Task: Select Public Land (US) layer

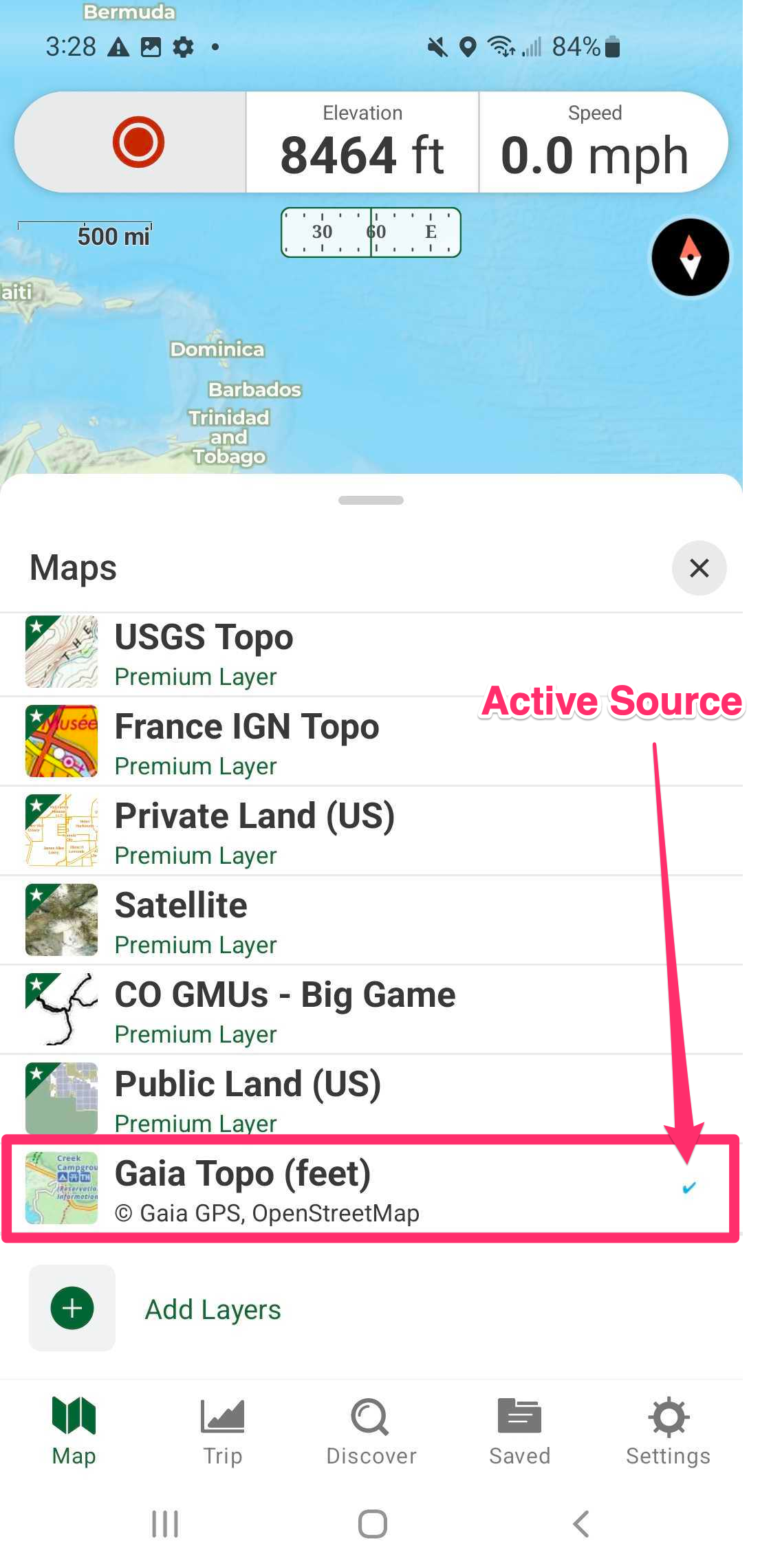Action: [247, 1099]
